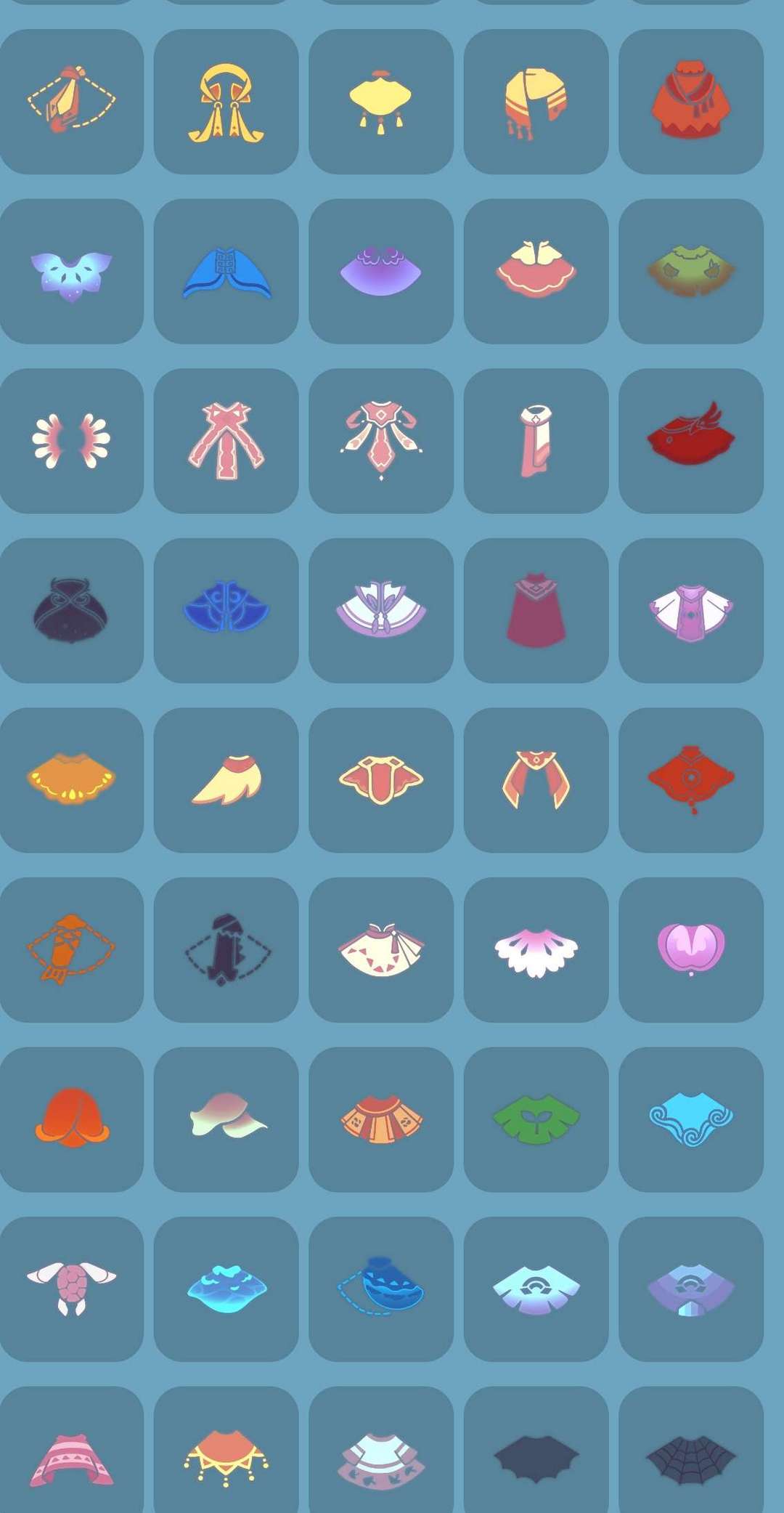Select the black cape with crossed straps

(x=71, y=610)
